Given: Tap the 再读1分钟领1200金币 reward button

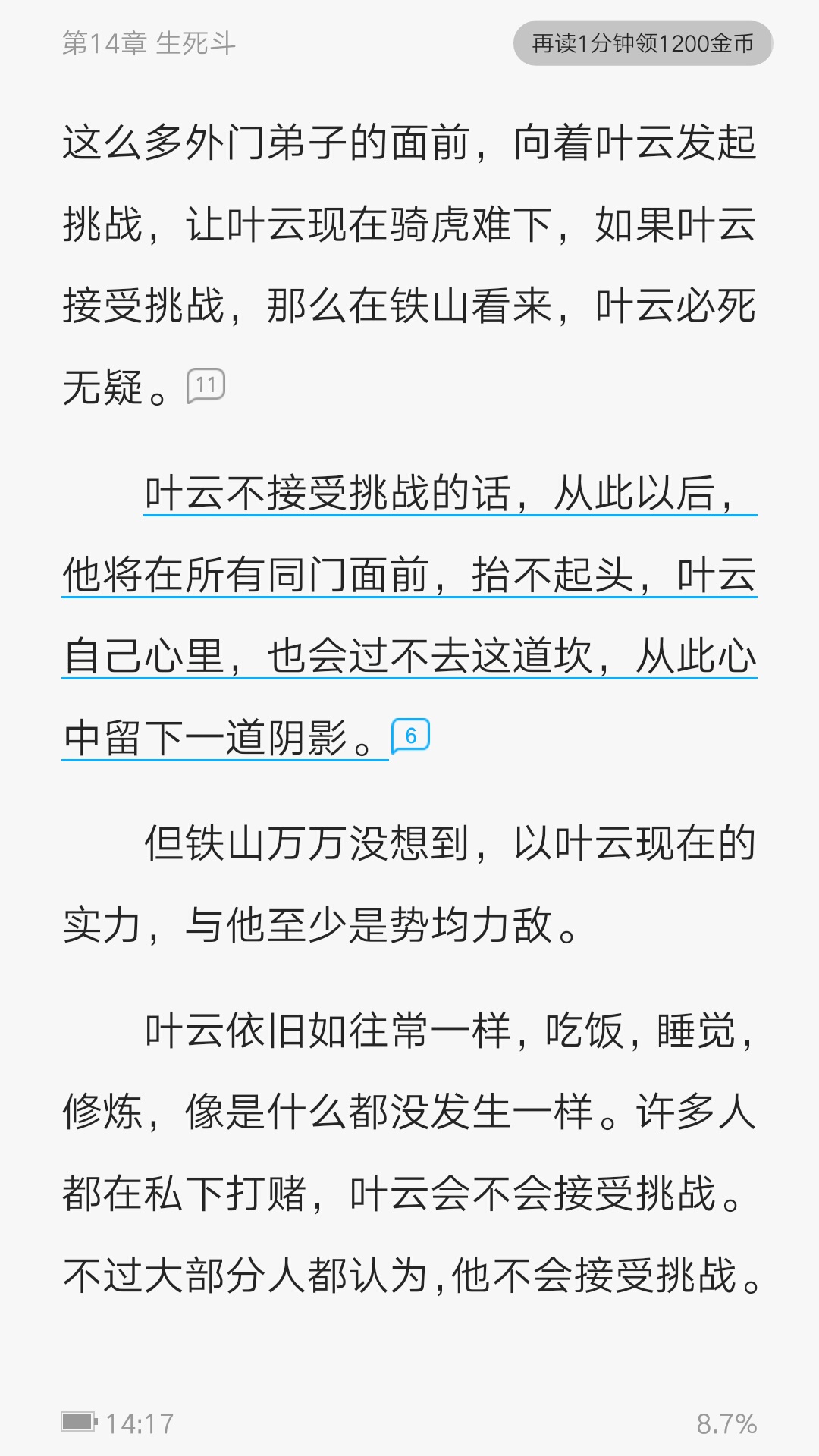Looking at the screenshot, I should 642,43.
